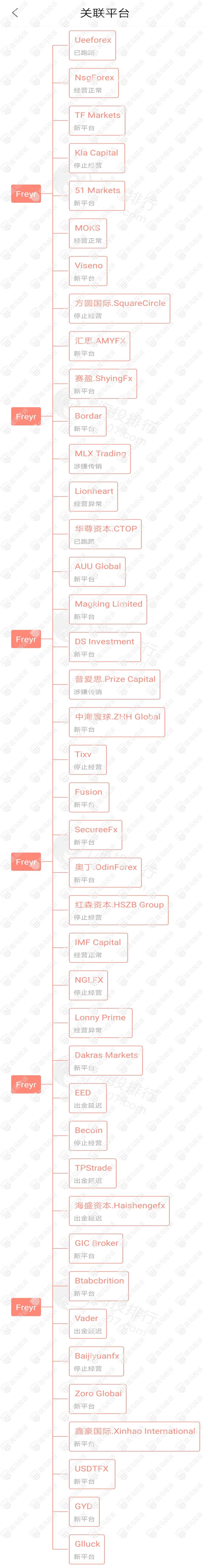Open the IMF Capital node
The image size is (208, 1568).
point(98,948)
